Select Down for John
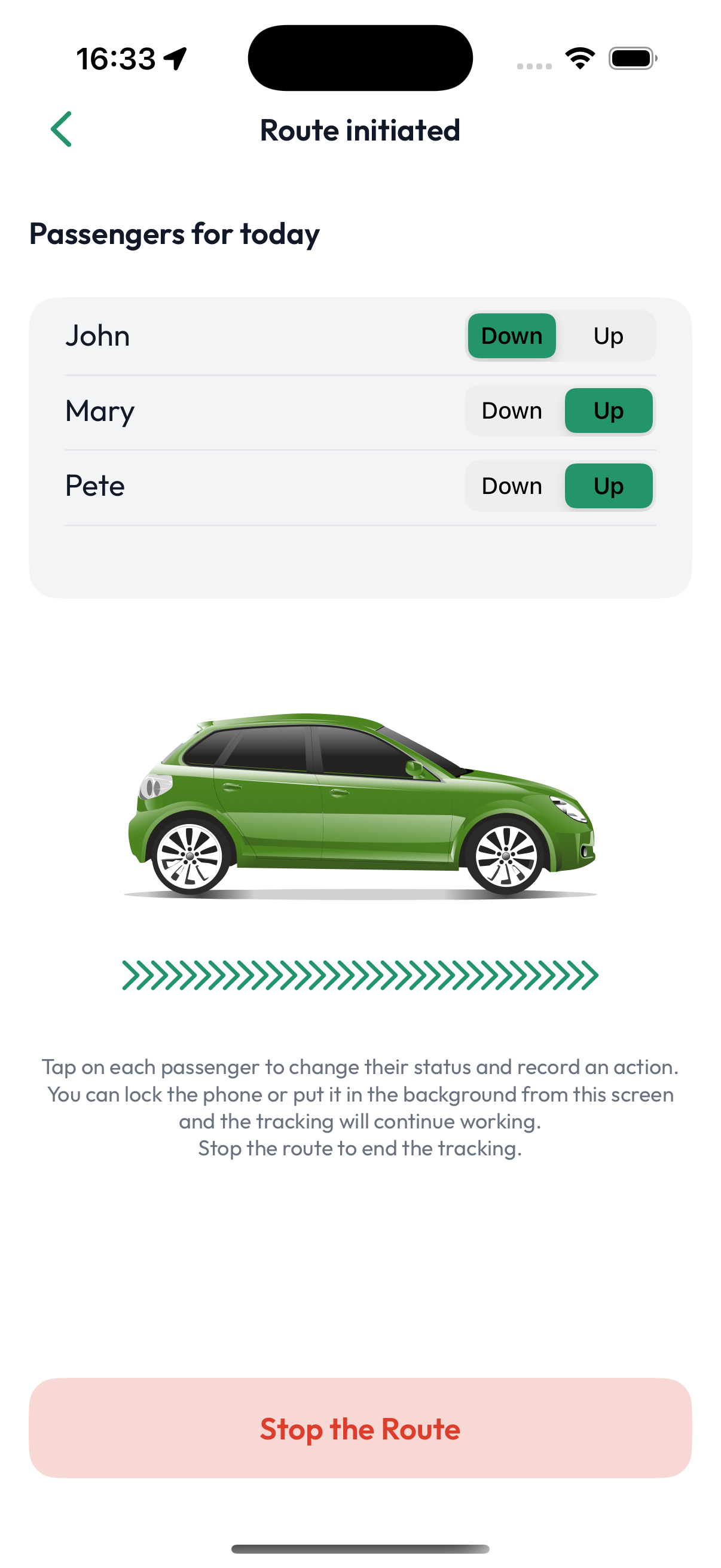 [x=512, y=336]
